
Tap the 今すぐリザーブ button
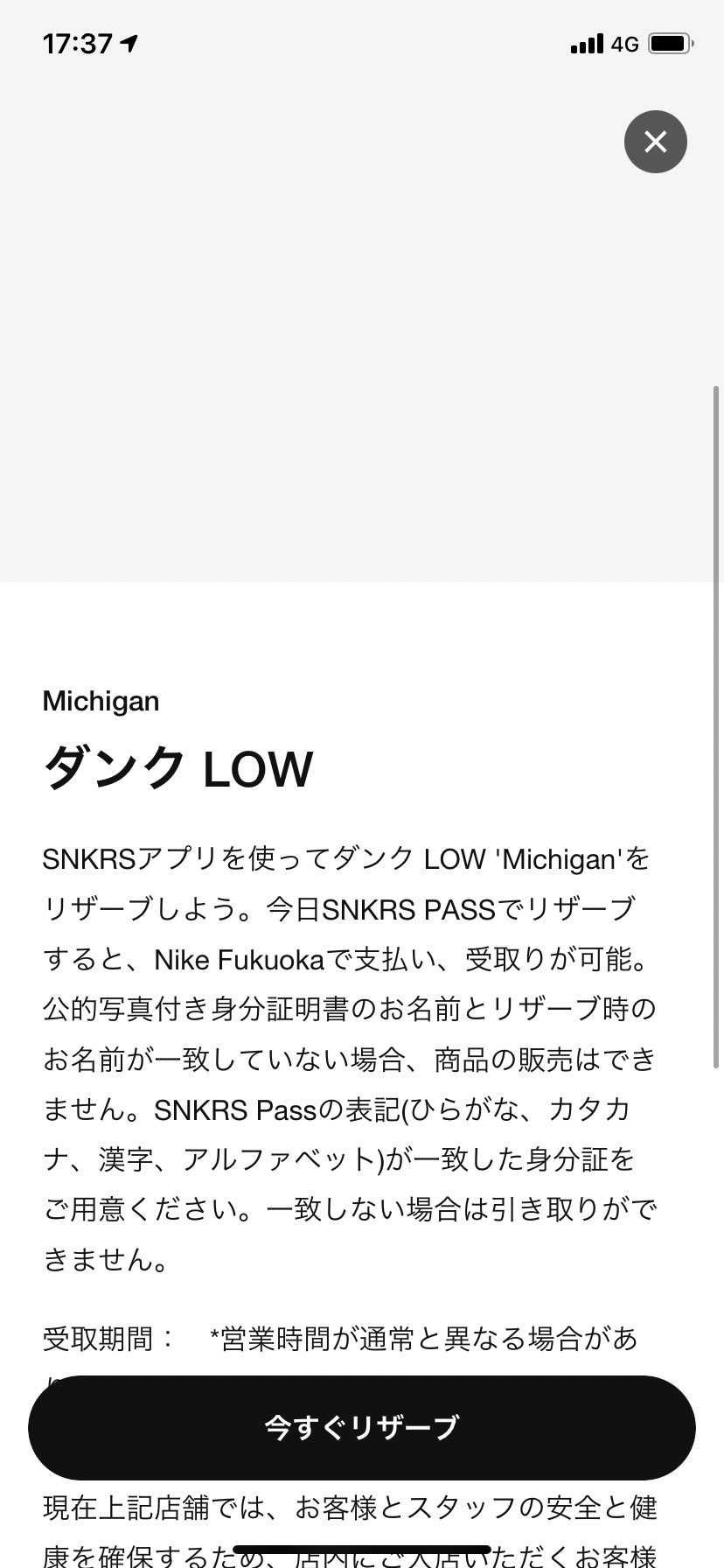coord(362,1426)
